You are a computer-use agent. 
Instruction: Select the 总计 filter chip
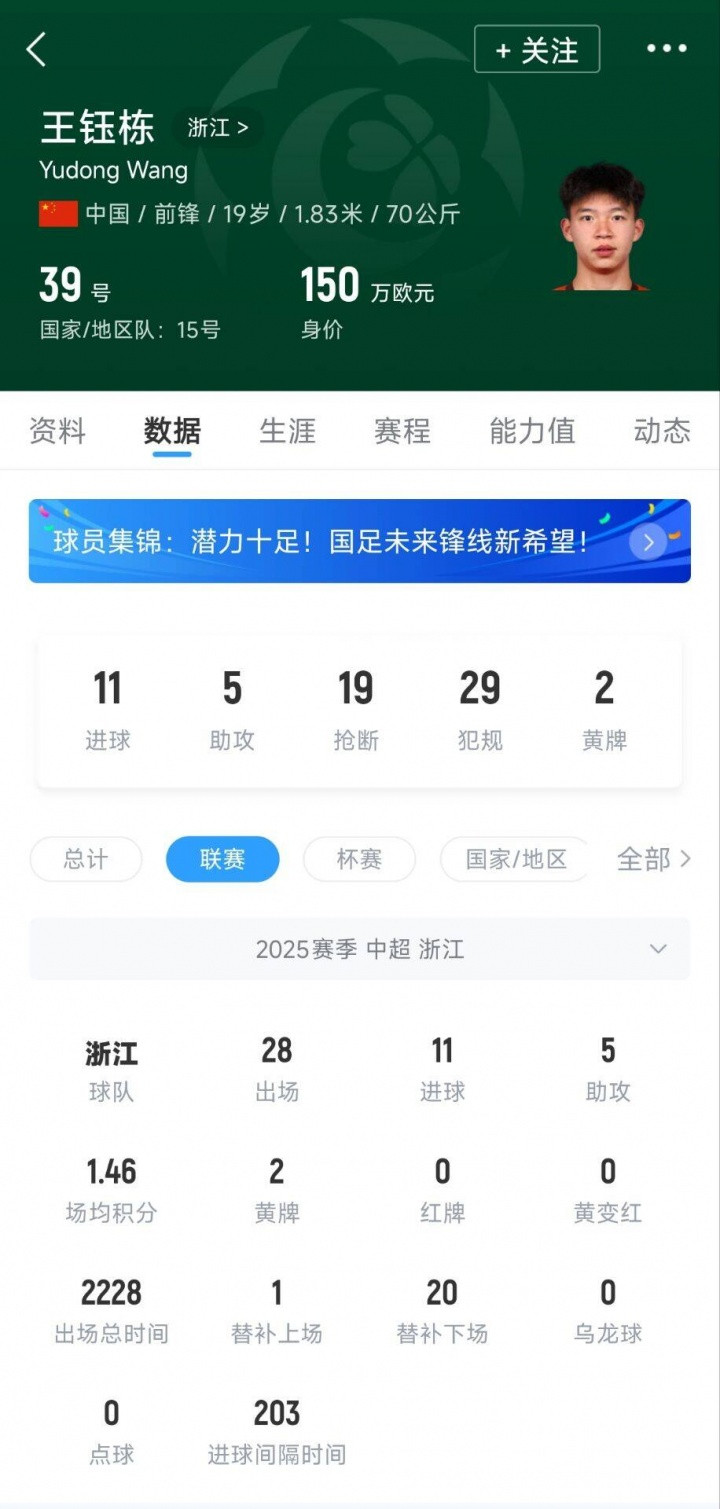pos(86,859)
